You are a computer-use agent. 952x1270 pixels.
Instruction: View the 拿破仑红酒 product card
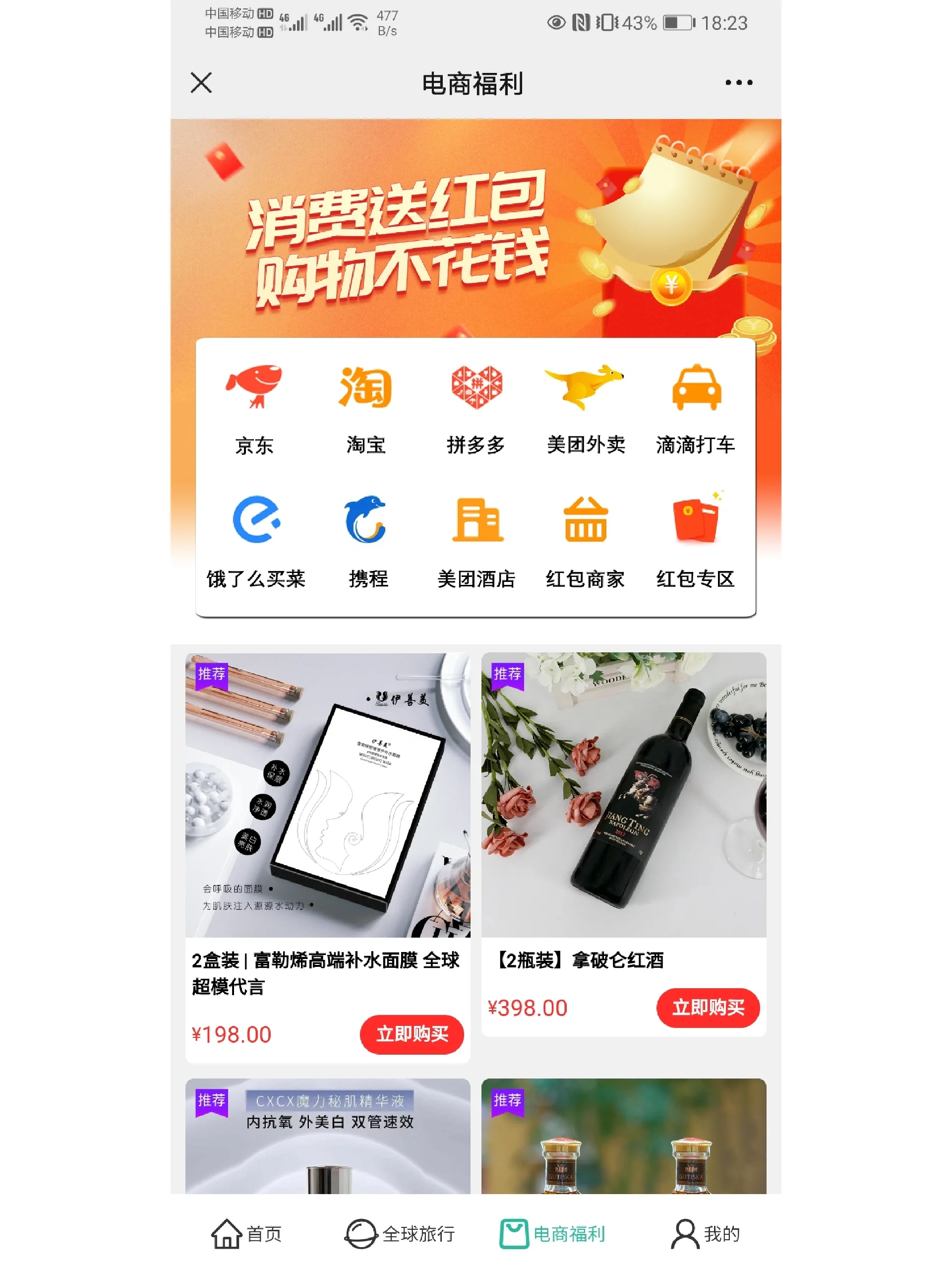click(624, 795)
